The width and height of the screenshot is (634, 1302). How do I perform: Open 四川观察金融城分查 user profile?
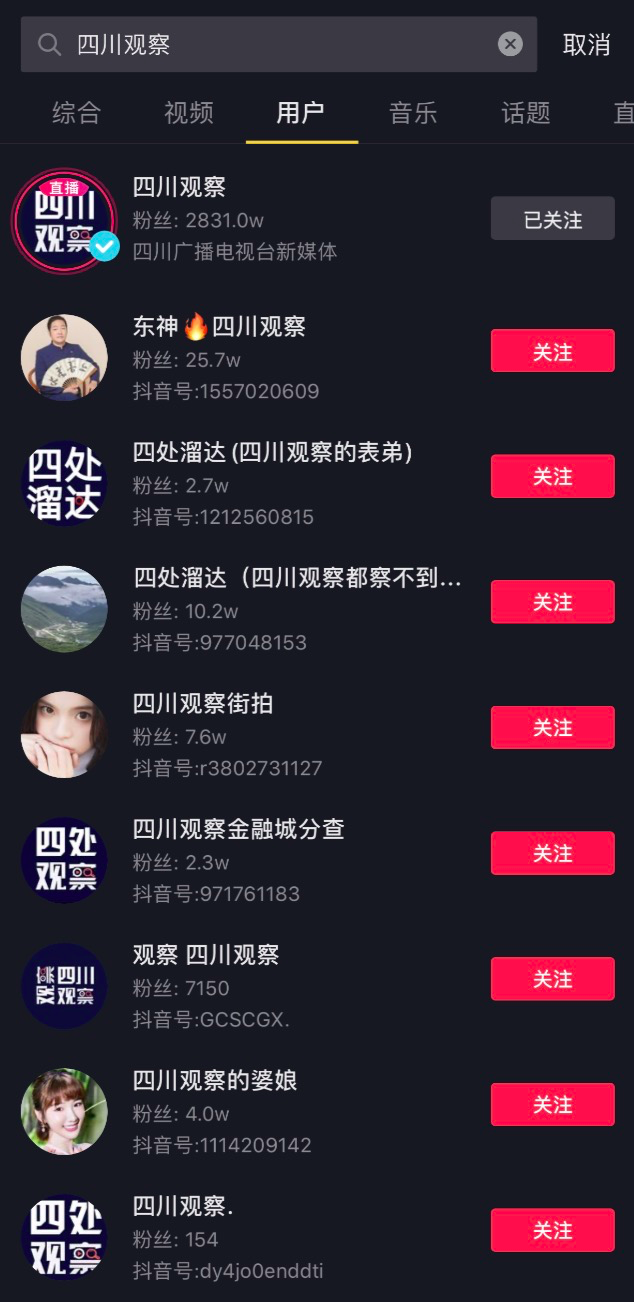point(238,829)
